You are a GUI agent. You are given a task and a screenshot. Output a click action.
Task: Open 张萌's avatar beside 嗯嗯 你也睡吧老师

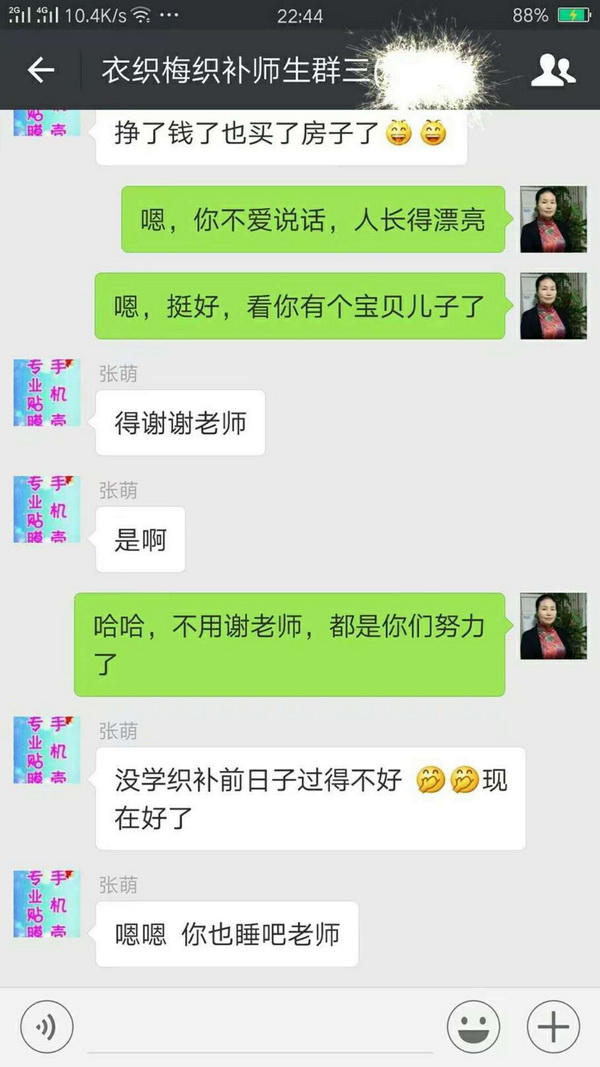pos(46,904)
